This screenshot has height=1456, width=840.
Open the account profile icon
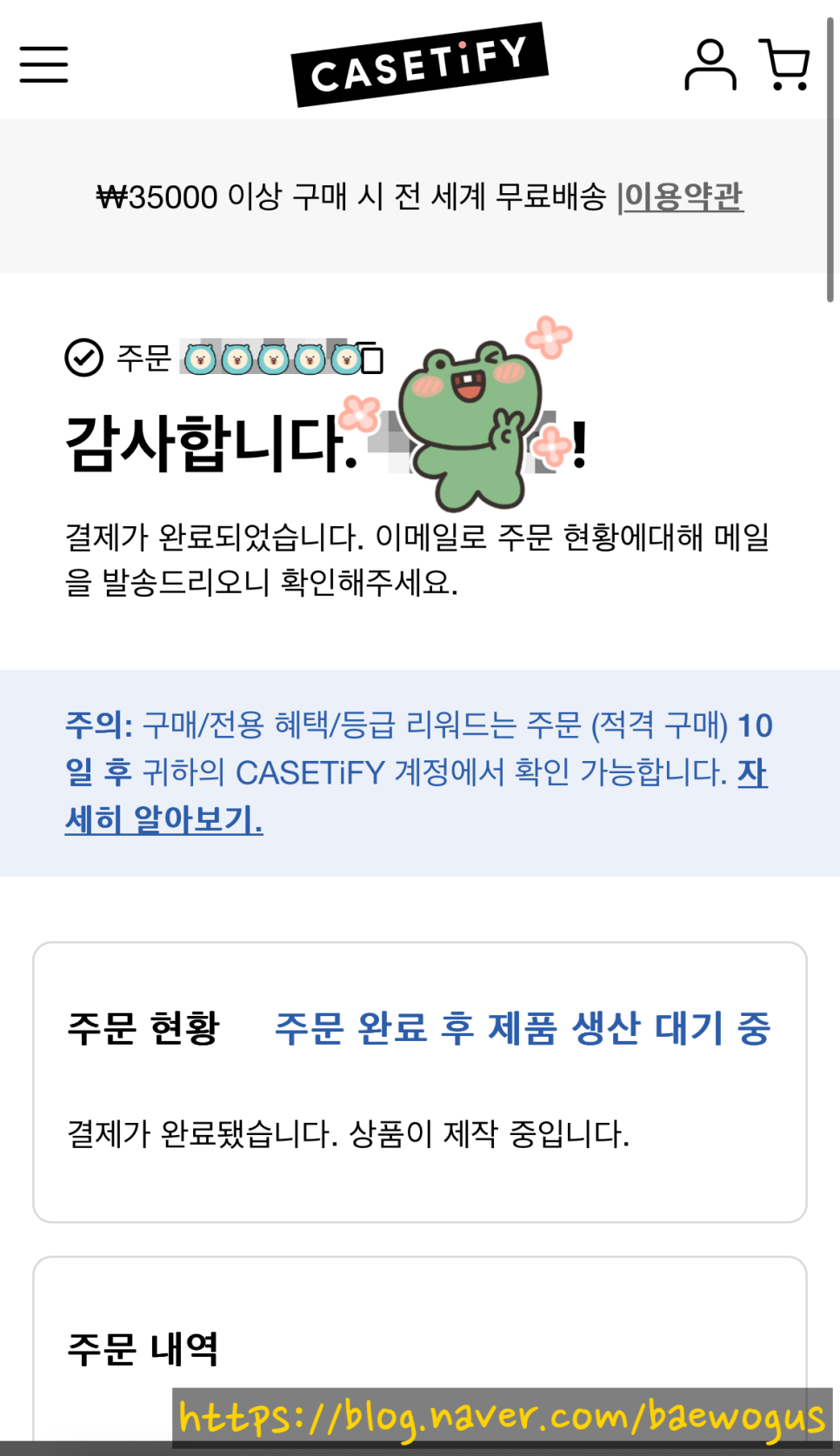(x=710, y=65)
